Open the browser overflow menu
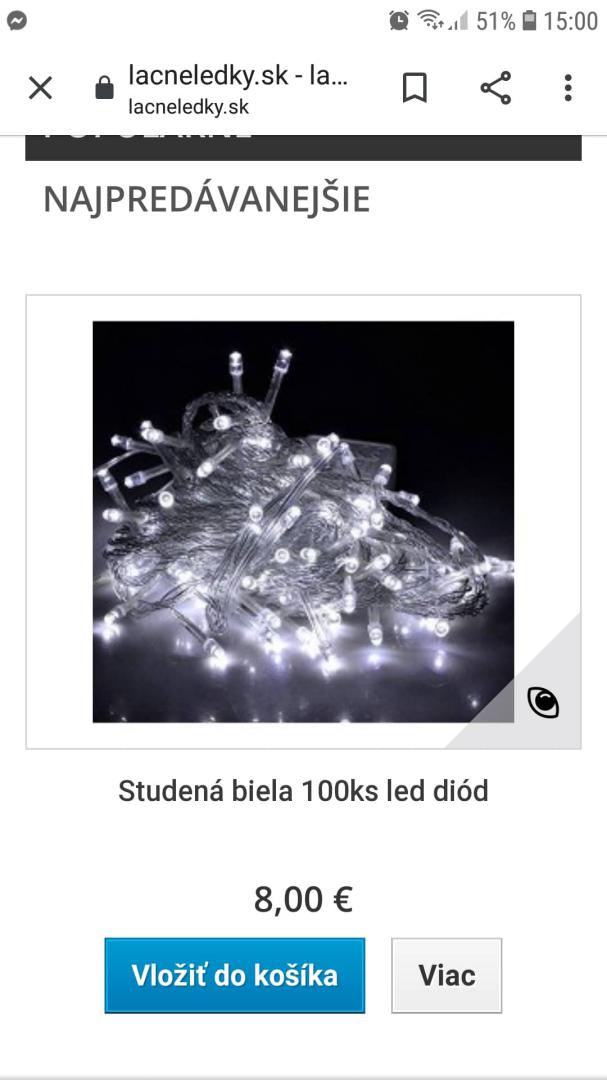The image size is (607, 1080). pos(568,88)
